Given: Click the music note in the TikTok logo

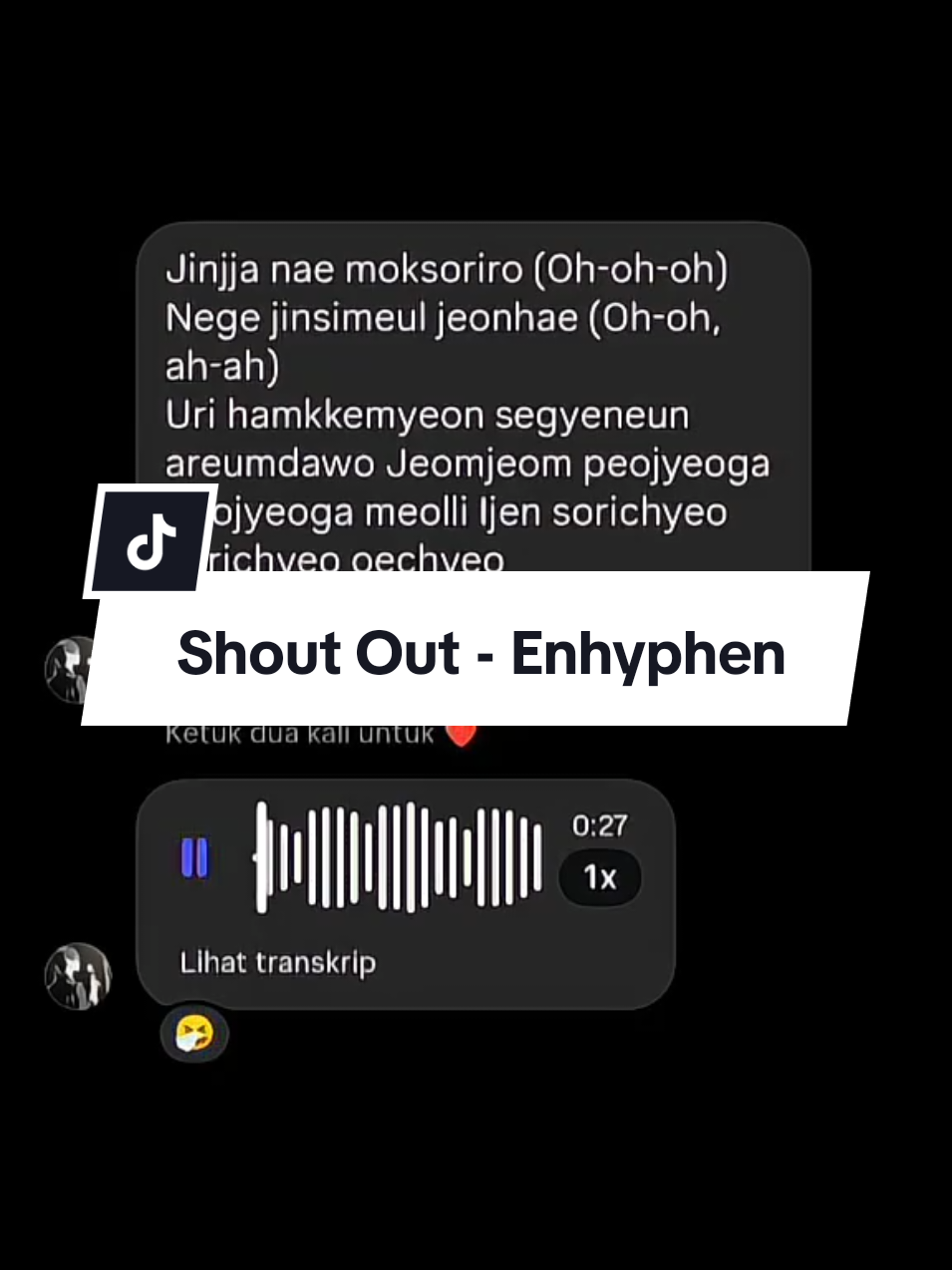Looking at the screenshot, I should tap(150, 541).
